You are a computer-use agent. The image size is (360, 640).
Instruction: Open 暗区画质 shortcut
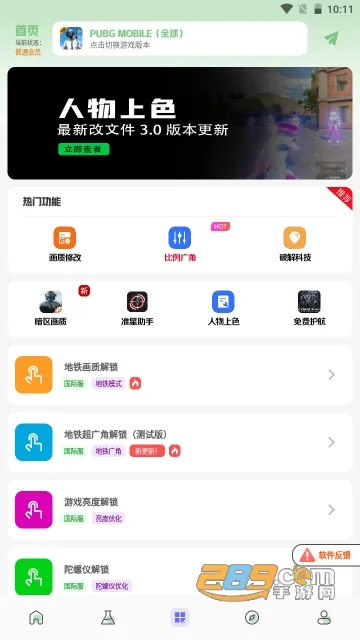(x=51, y=308)
